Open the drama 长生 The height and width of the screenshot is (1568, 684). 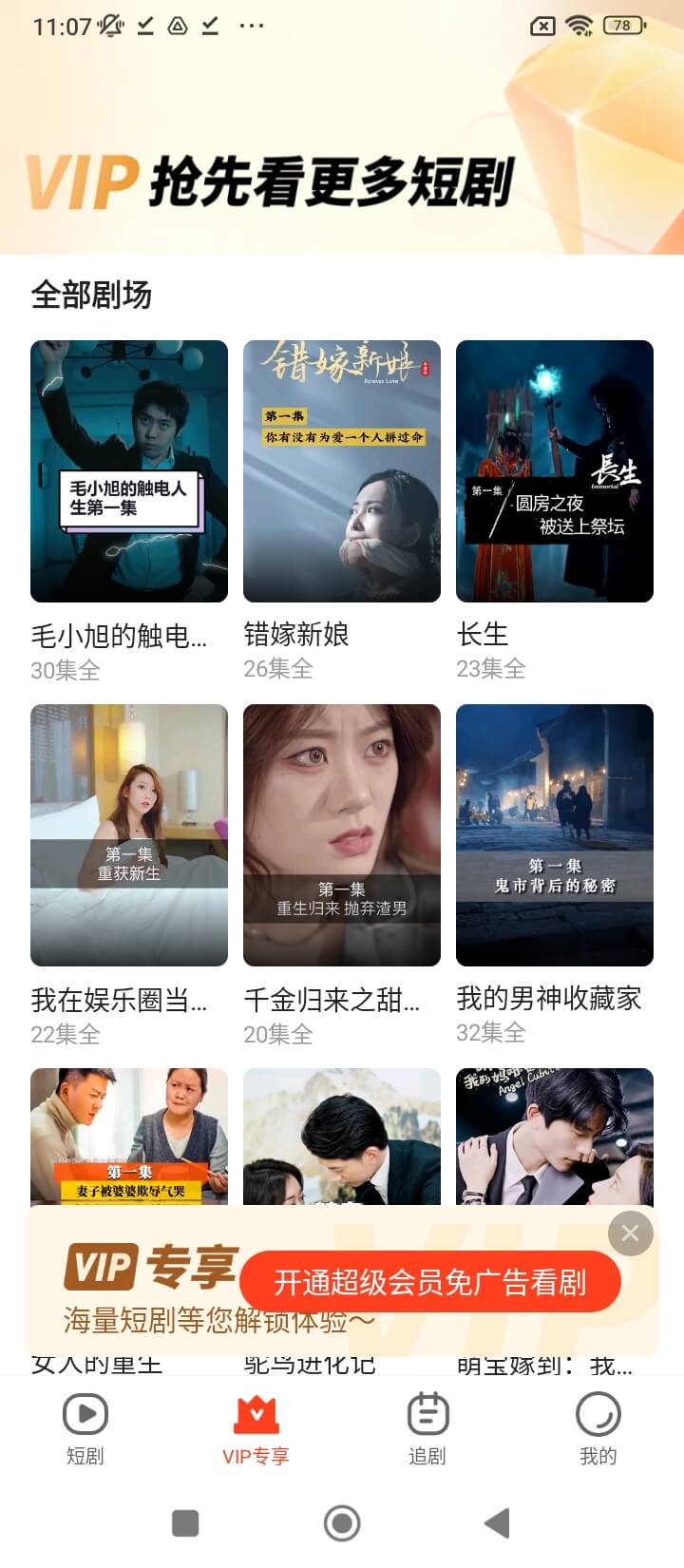(x=555, y=471)
